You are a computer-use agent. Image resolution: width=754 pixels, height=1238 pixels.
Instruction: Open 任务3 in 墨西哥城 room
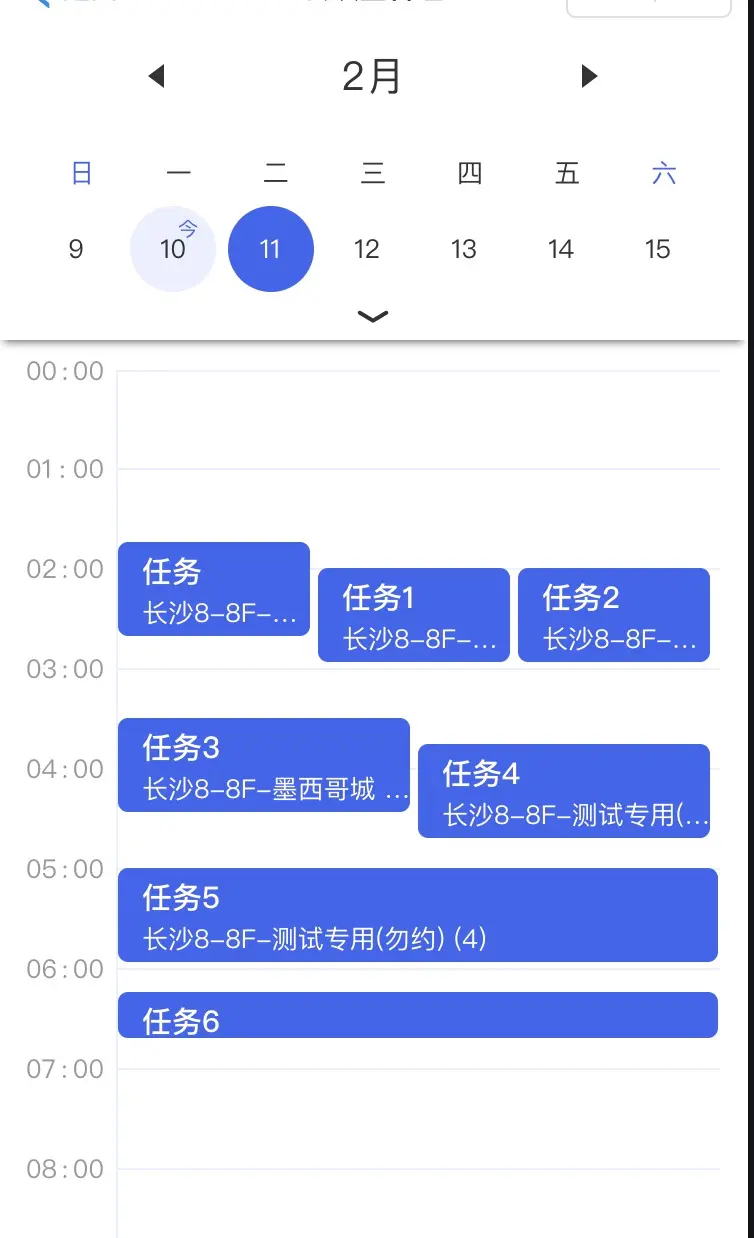264,765
